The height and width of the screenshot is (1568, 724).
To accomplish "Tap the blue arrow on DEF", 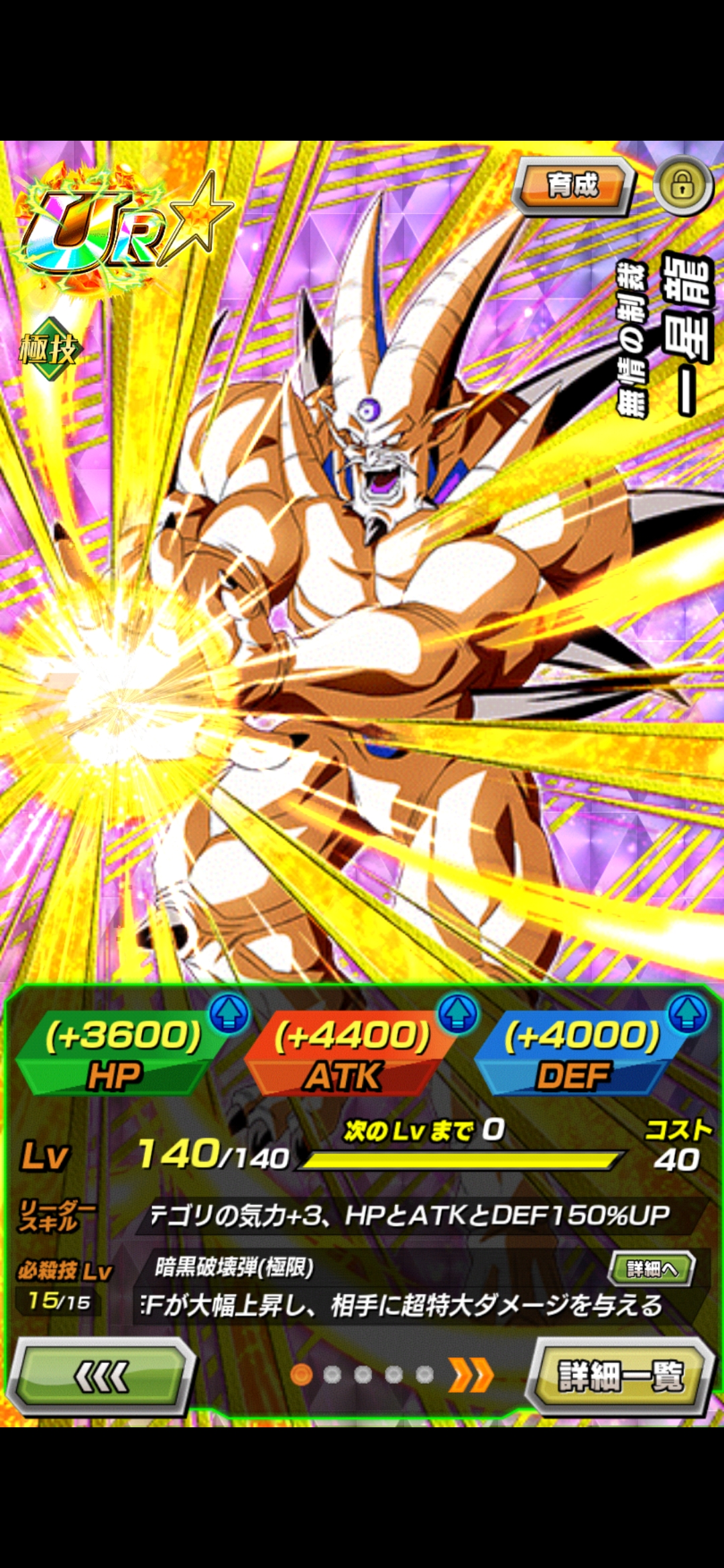I will pyautogui.click(x=688, y=1013).
